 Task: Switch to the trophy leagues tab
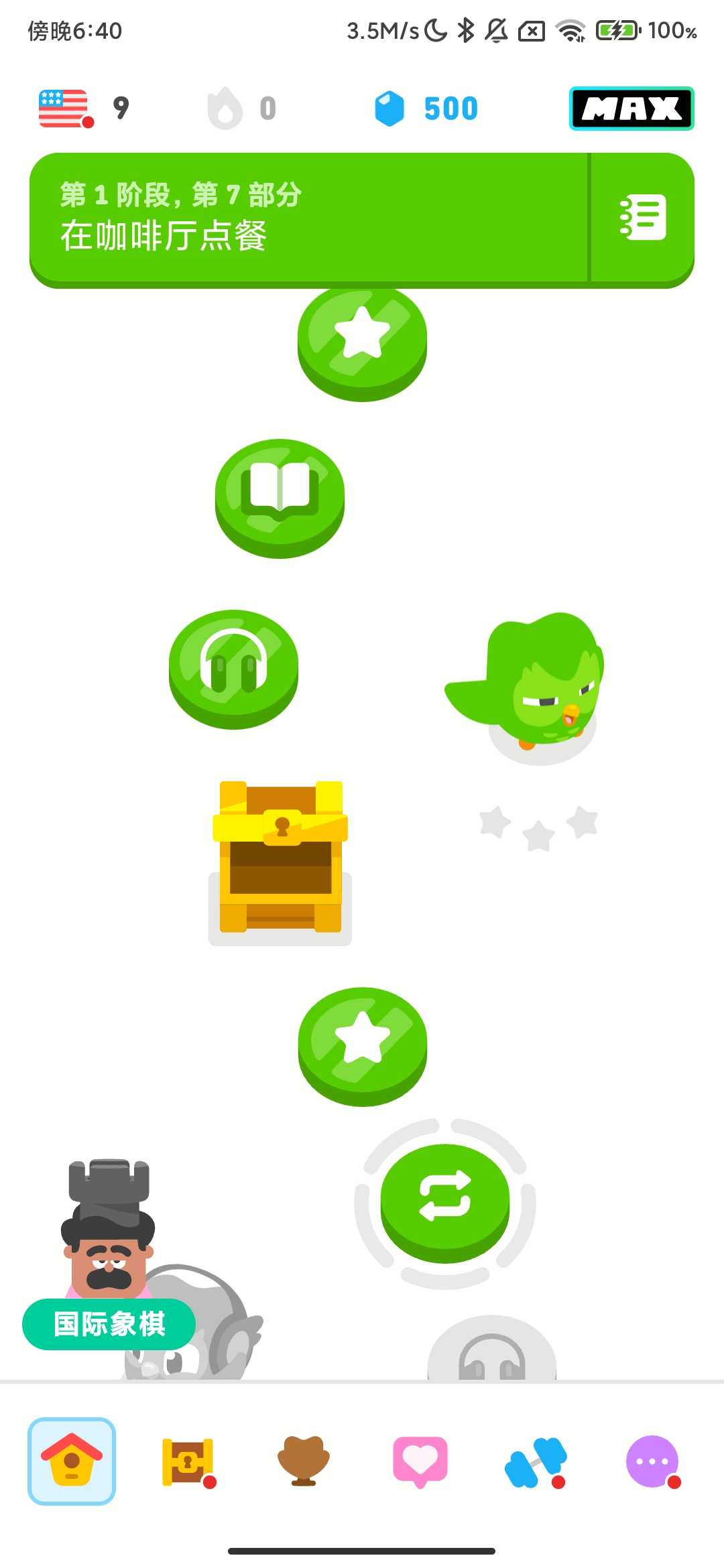(304, 1461)
